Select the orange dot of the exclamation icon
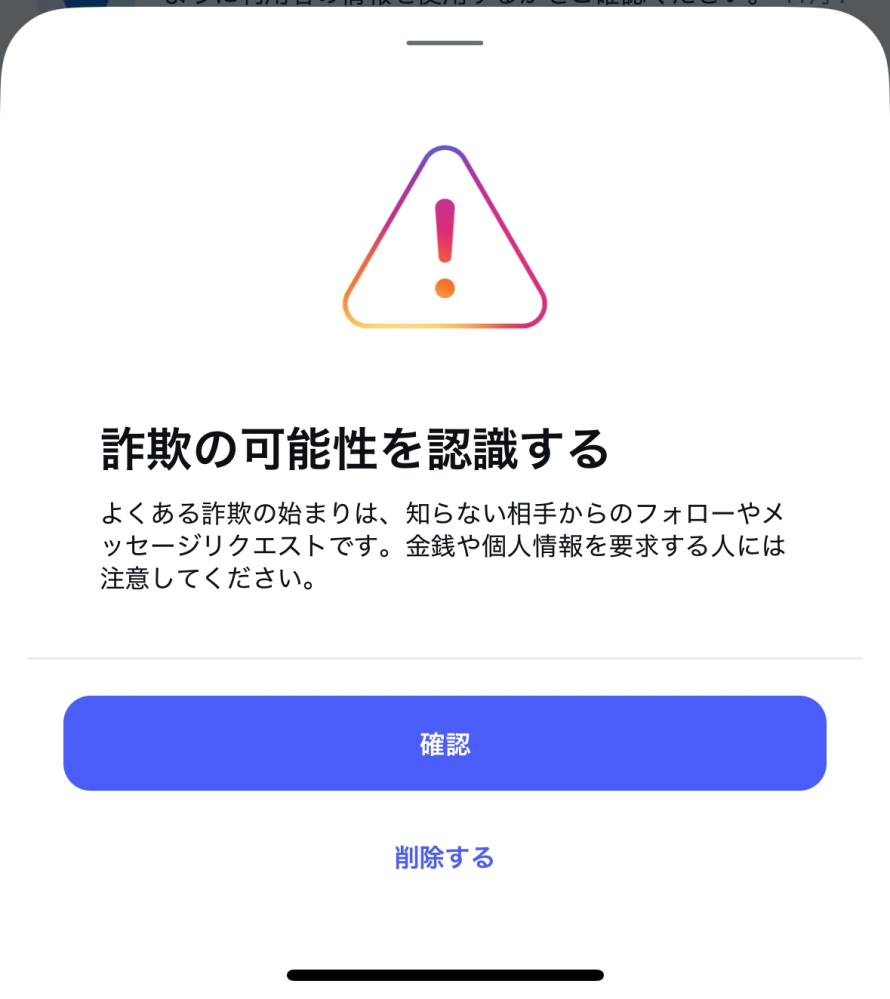The width and height of the screenshot is (890, 999). click(x=444, y=290)
